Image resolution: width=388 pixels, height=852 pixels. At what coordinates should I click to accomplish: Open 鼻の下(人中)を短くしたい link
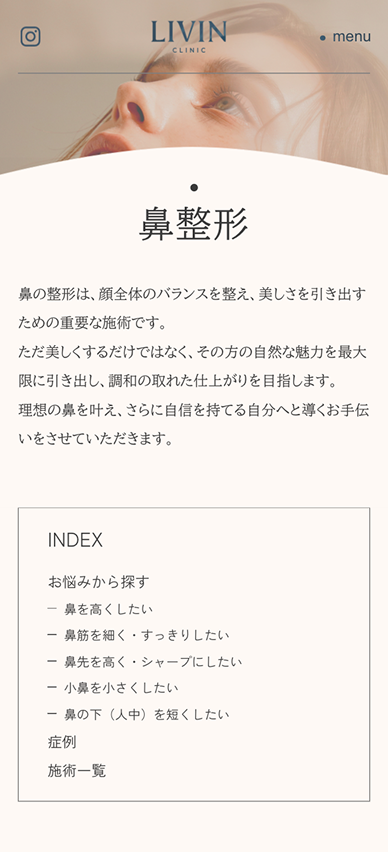pos(139,714)
